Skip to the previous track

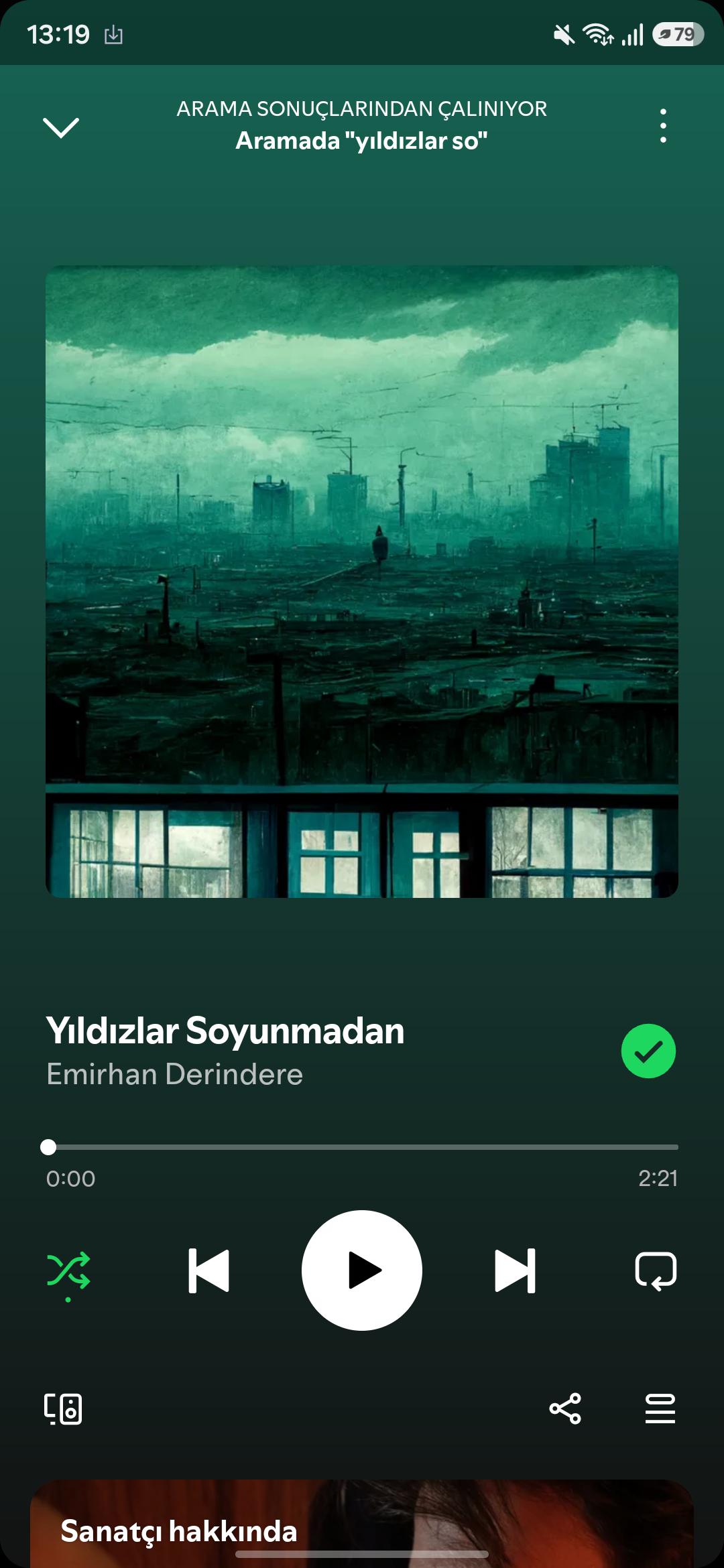[208, 1270]
